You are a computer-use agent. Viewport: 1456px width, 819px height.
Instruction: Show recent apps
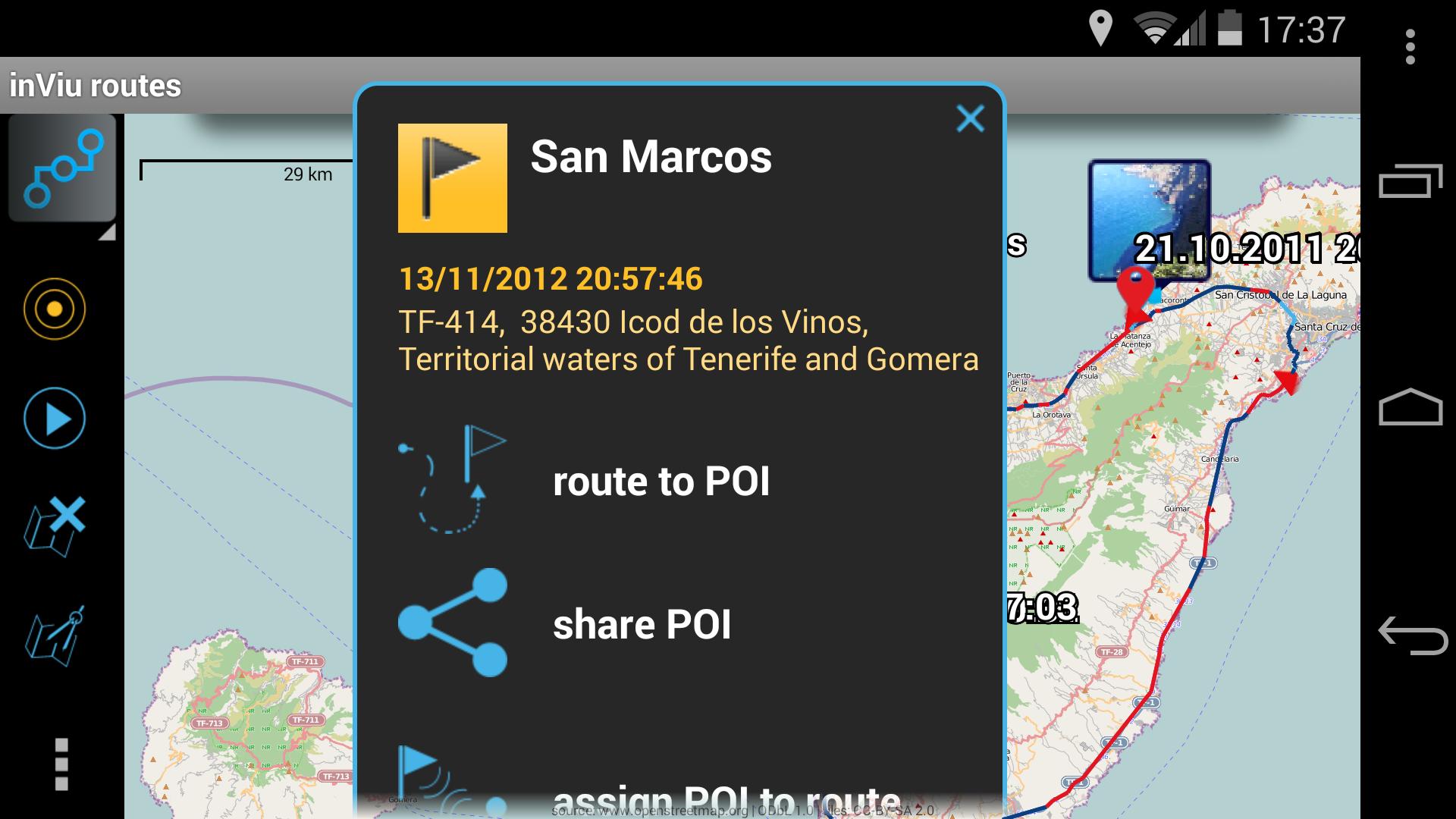1410,180
